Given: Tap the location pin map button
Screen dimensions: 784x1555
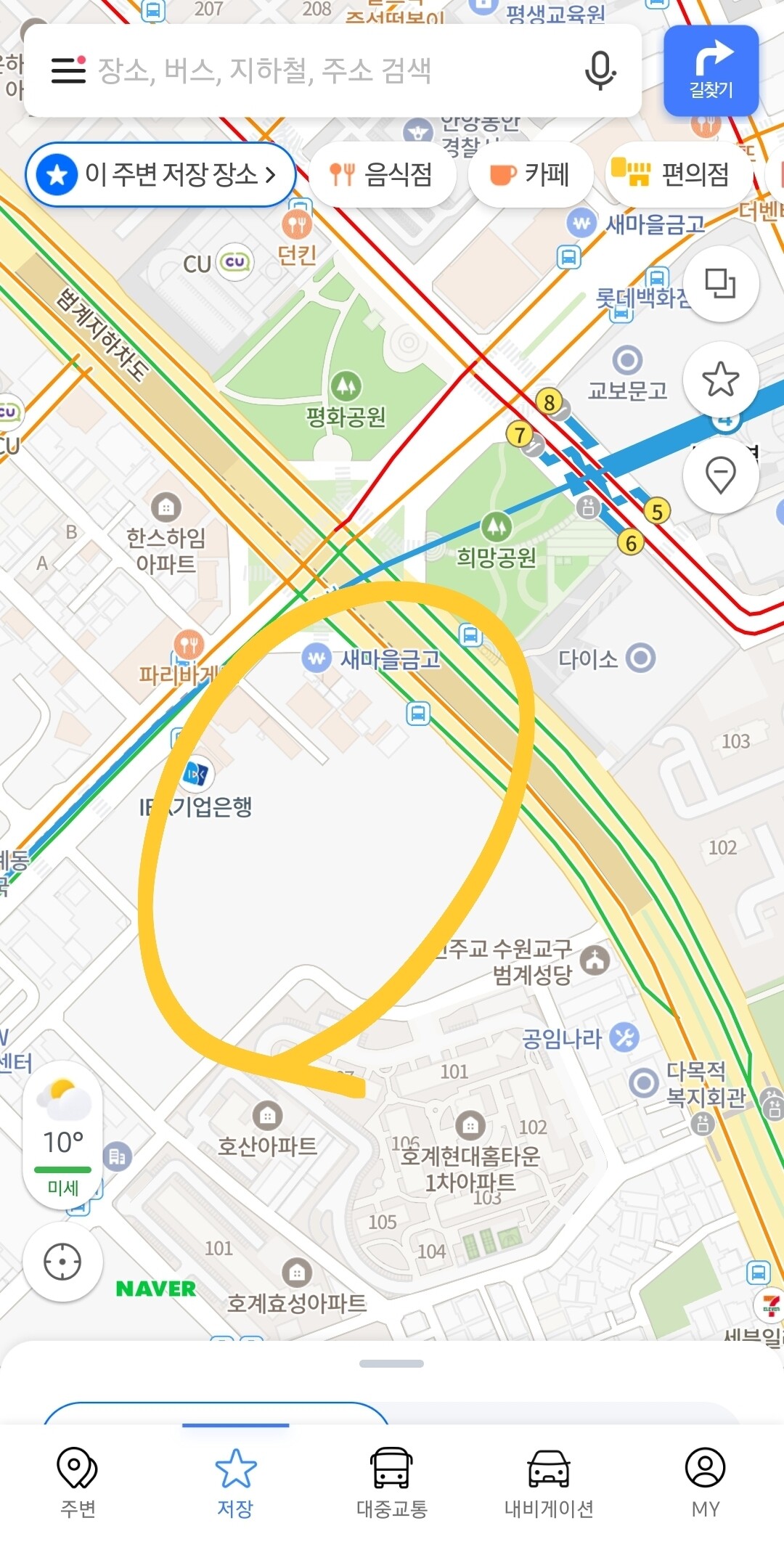Looking at the screenshot, I should (721, 476).
